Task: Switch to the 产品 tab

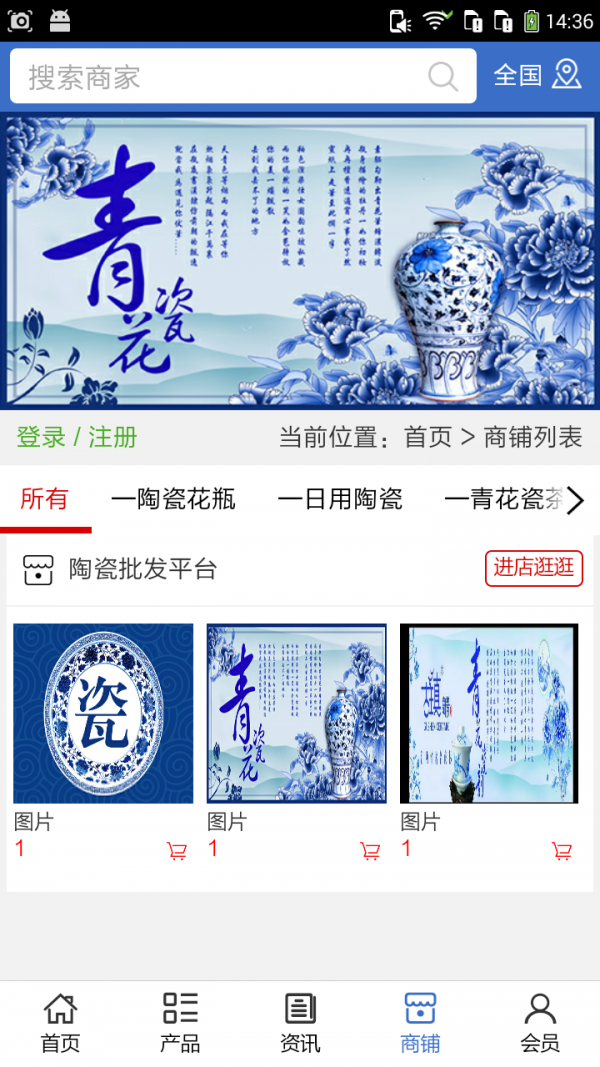Action: (180, 1023)
